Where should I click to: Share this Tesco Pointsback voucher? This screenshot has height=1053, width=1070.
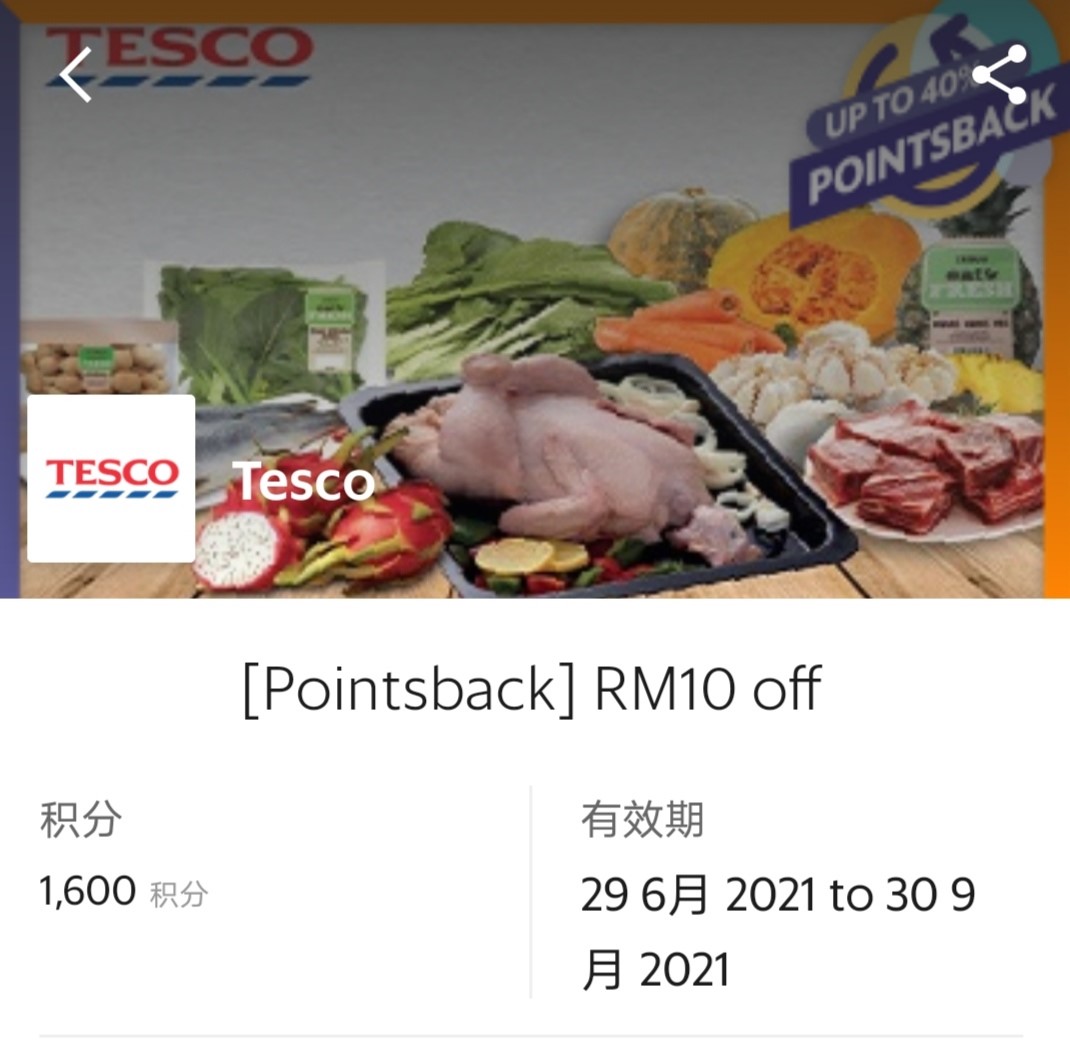click(x=999, y=74)
